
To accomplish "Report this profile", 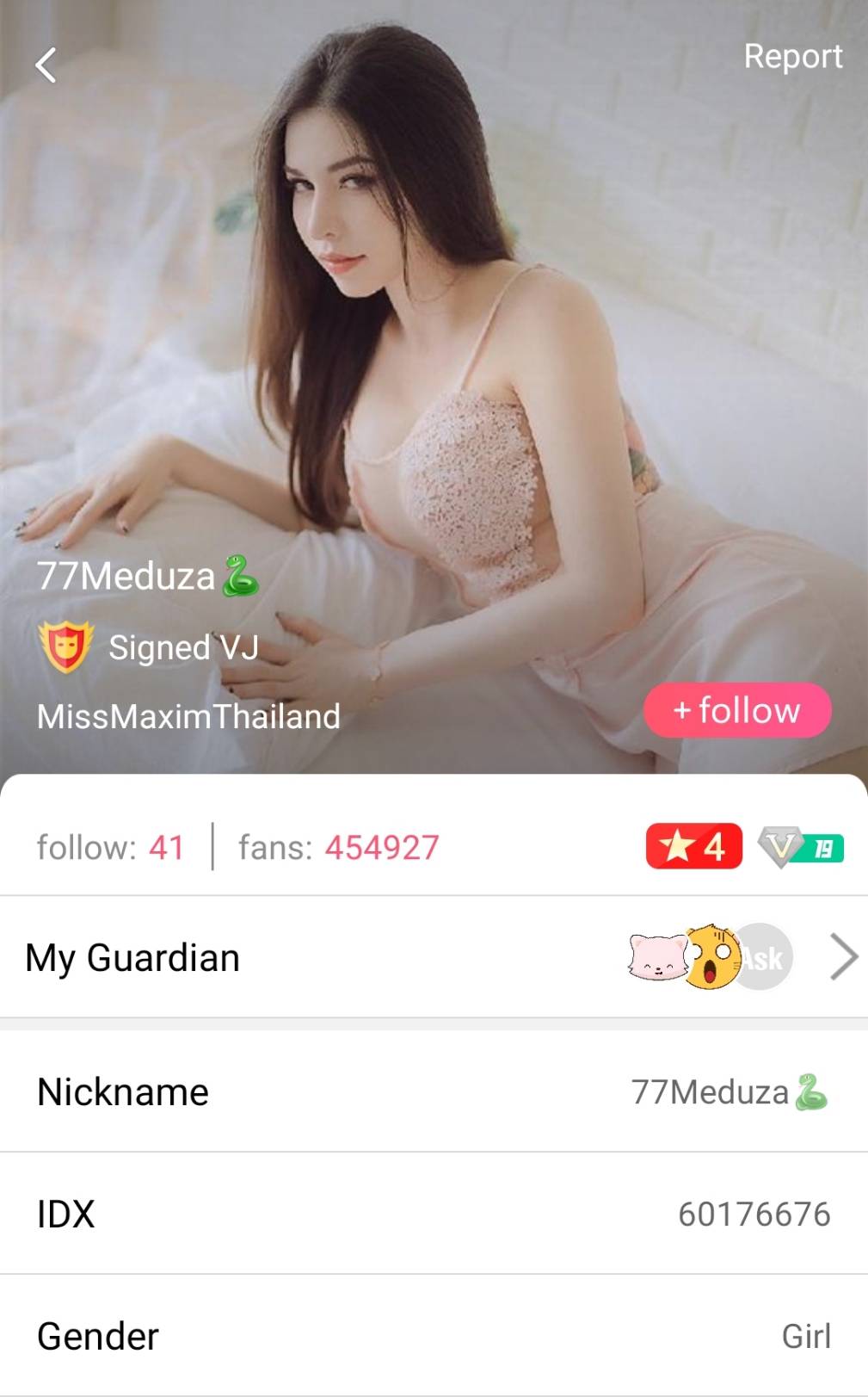I will (792, 57).
